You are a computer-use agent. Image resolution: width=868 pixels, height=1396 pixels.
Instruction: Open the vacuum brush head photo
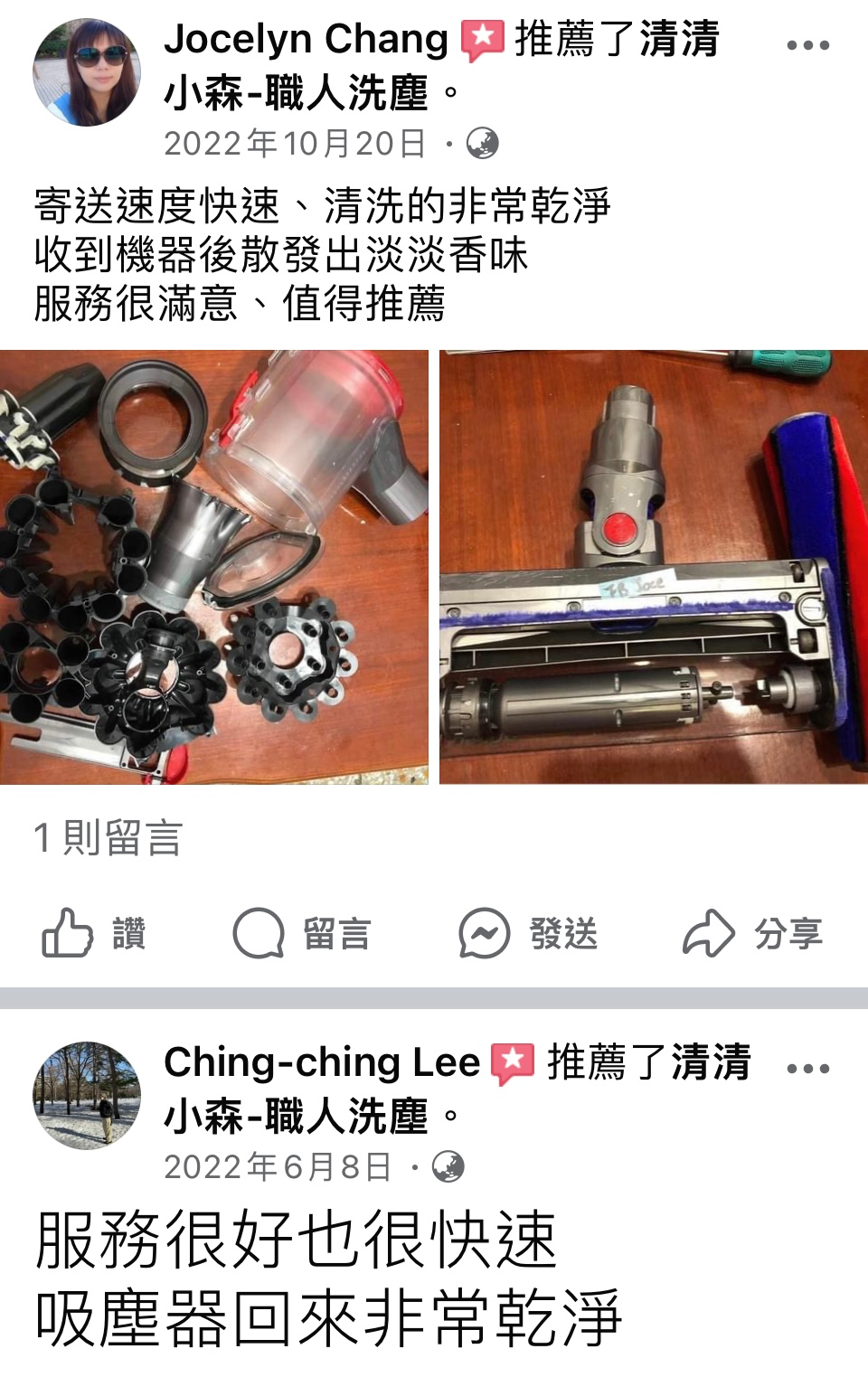654,567
